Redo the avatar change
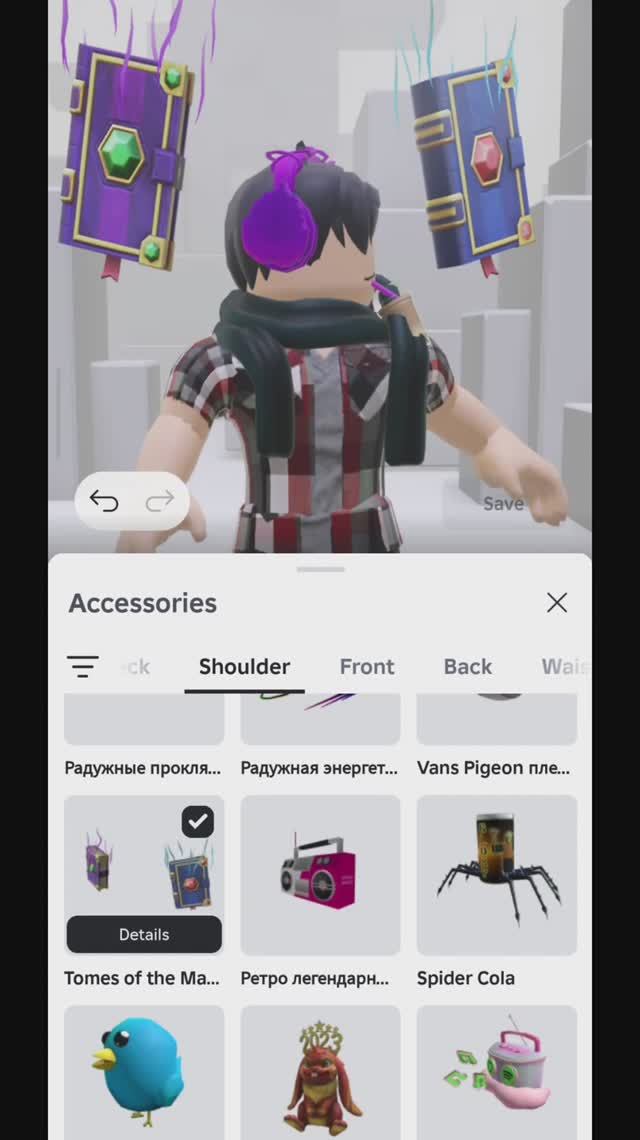The image size is (640, 1140). (160, 501)
